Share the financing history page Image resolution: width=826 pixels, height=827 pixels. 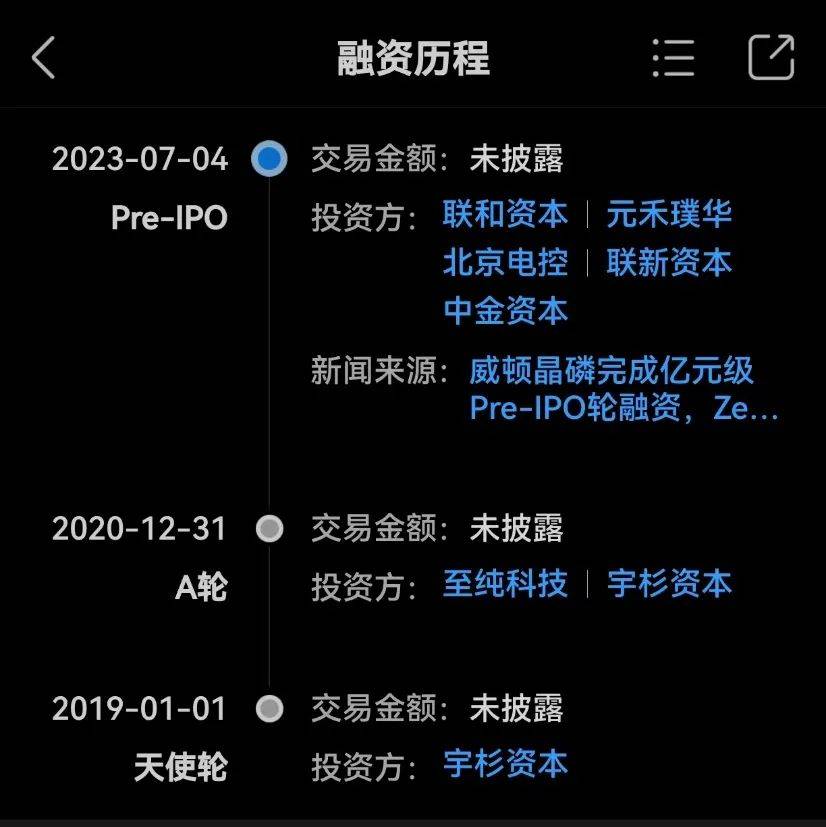click(771, 58)
